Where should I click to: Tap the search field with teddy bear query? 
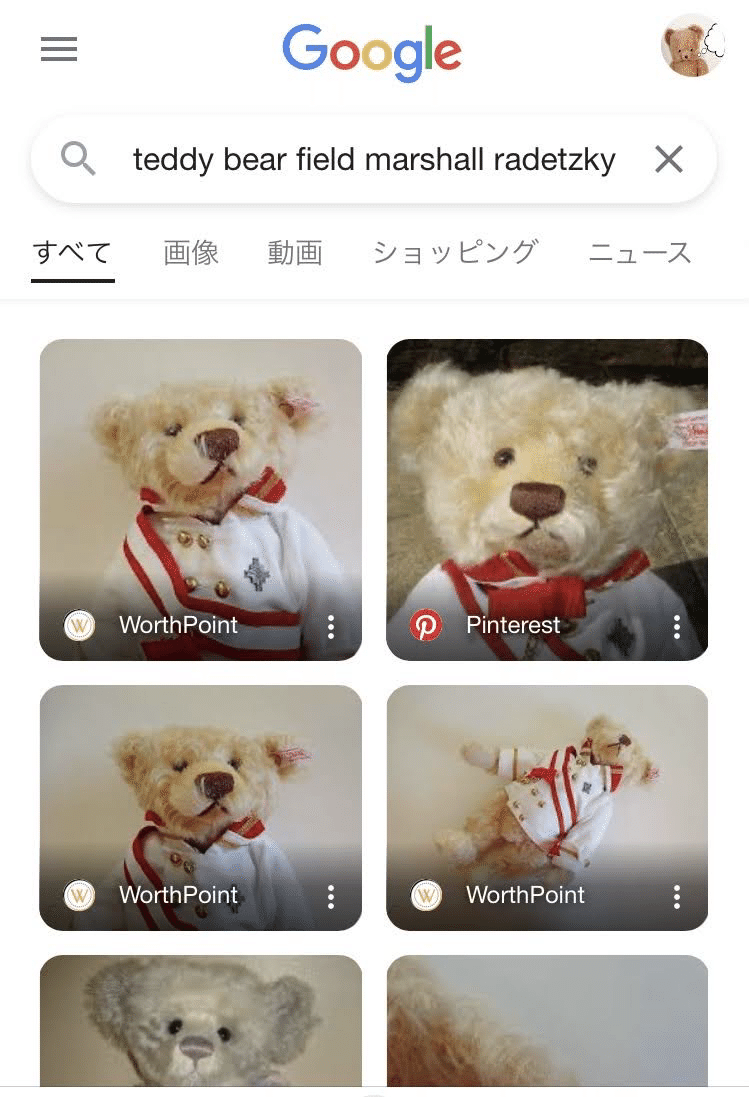coord(374,159)
